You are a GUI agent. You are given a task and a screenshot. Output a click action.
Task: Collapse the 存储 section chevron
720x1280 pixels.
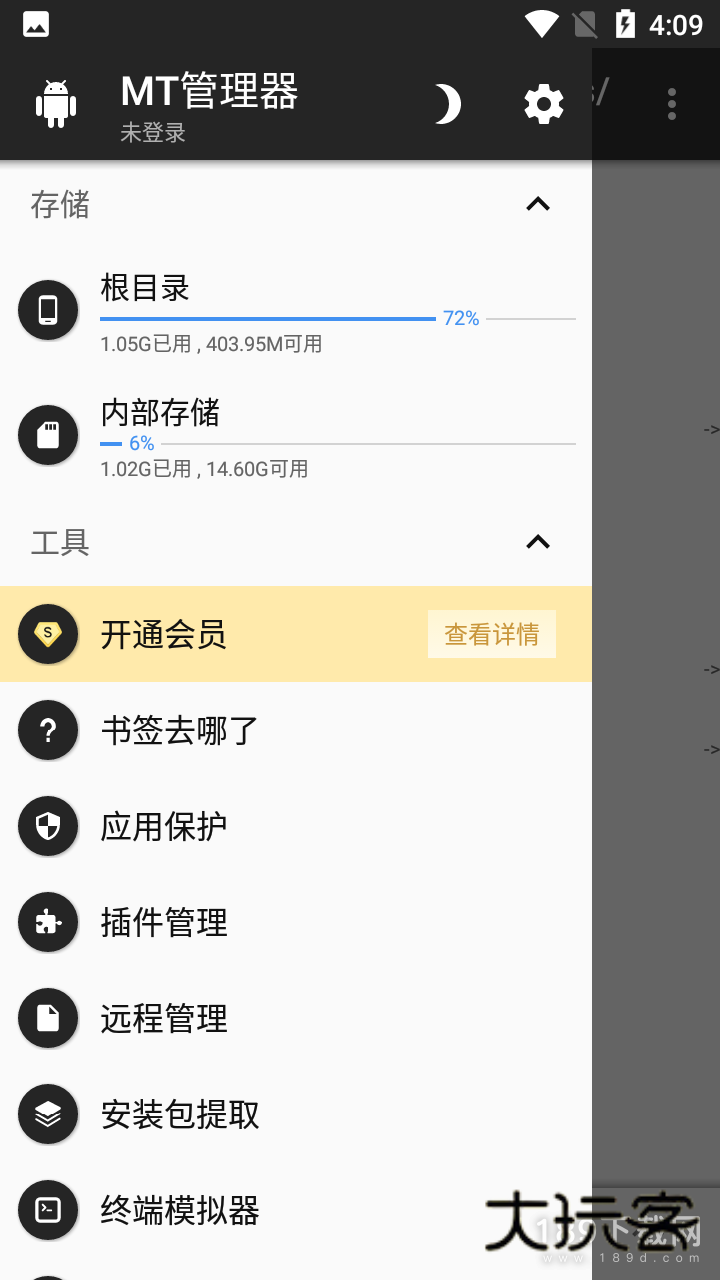click(538, 204)
